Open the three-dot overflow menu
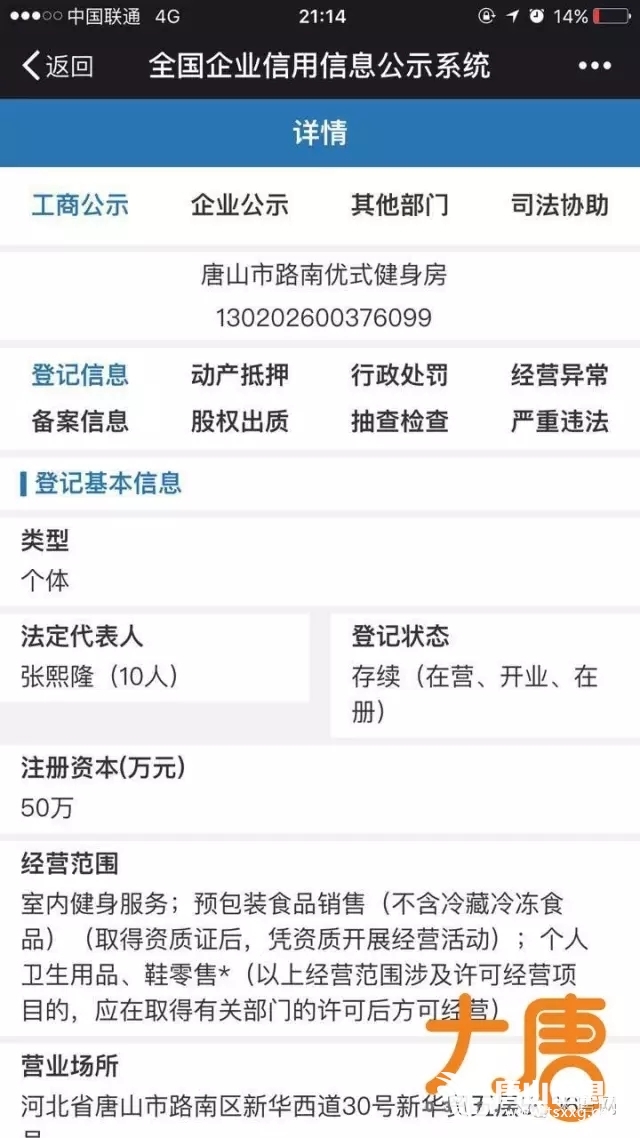Screen dimensions: 640x1138 (x=594, y=66)
